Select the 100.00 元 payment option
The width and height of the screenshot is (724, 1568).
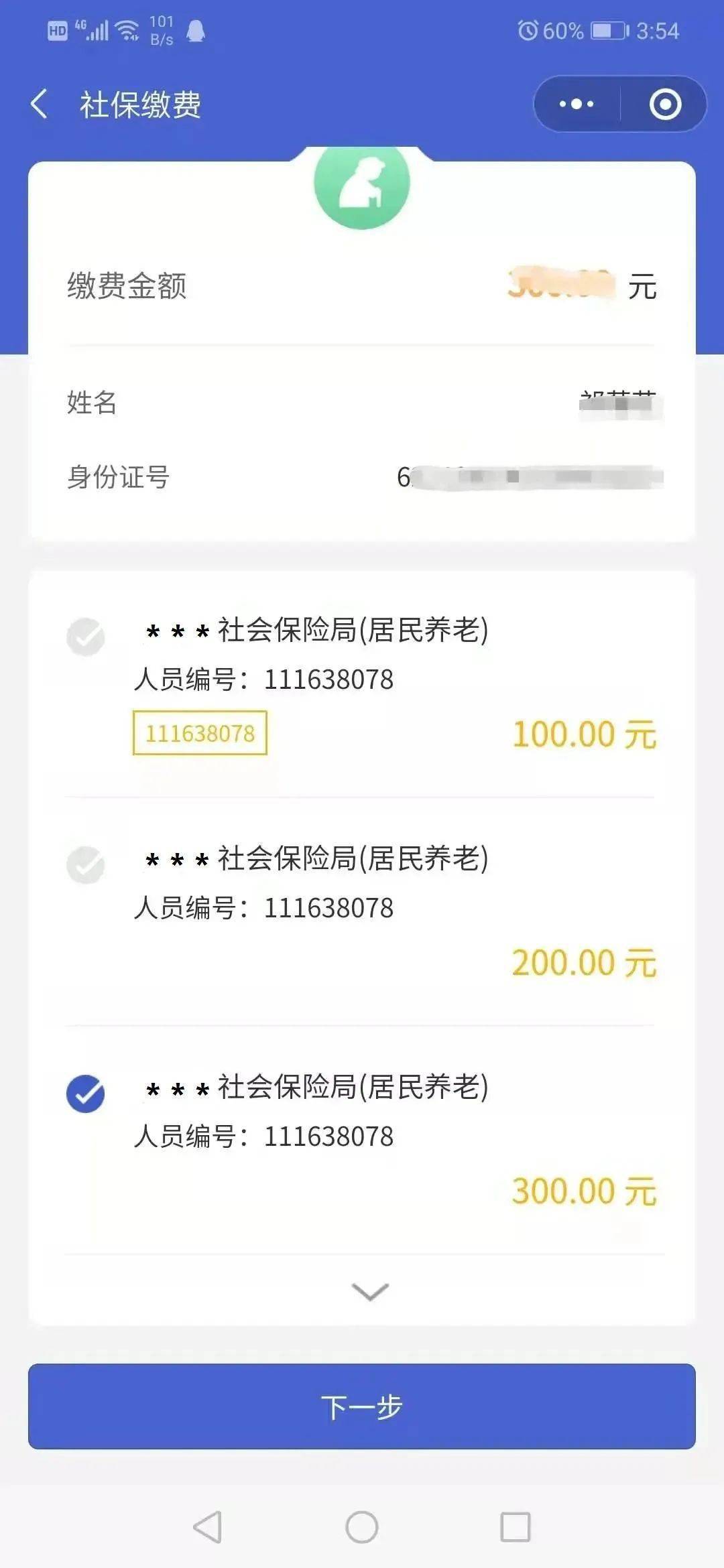pyautogui.click(x=86, y=637)
